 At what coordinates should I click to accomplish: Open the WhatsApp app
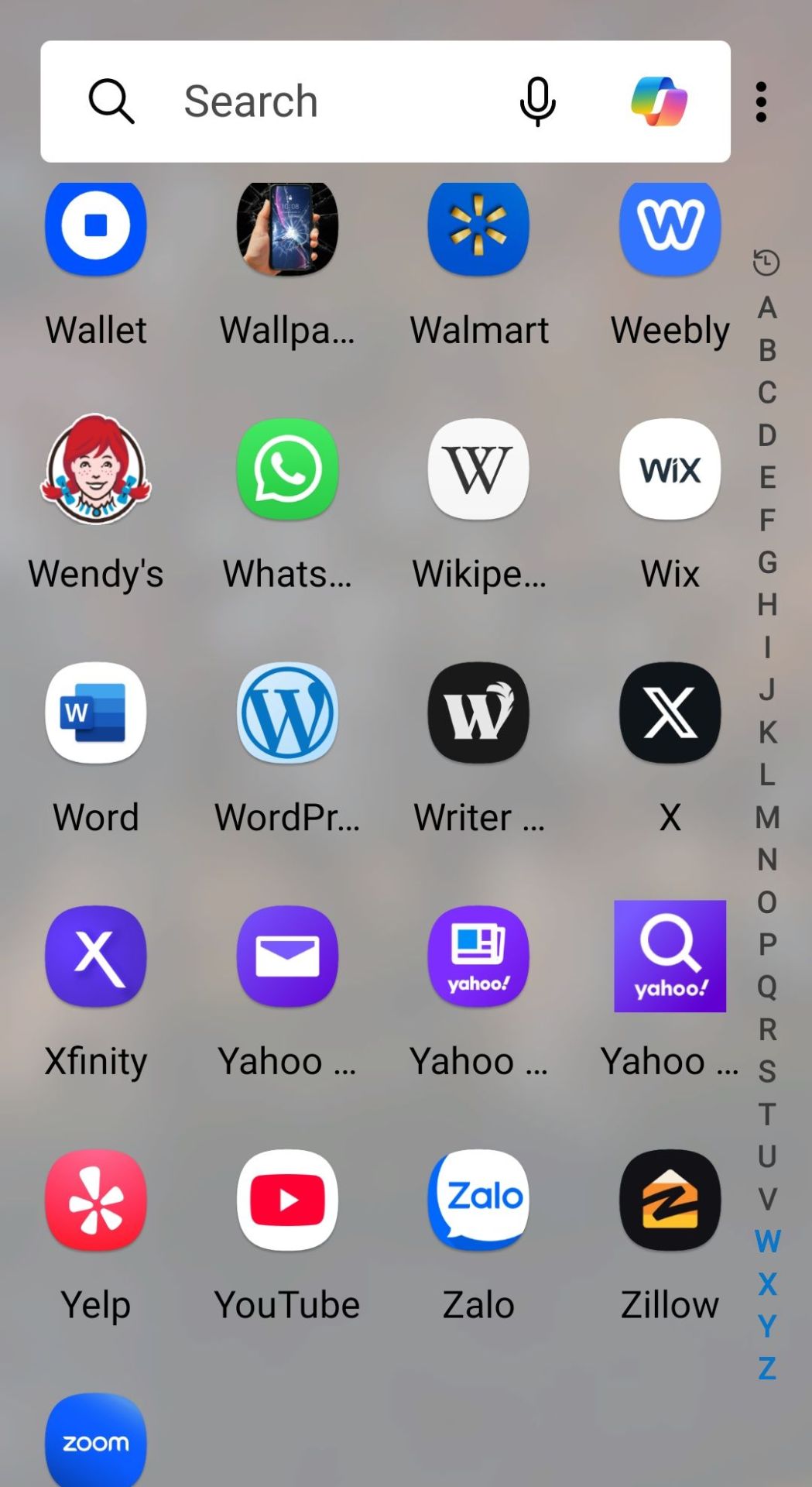pos(287,469)
